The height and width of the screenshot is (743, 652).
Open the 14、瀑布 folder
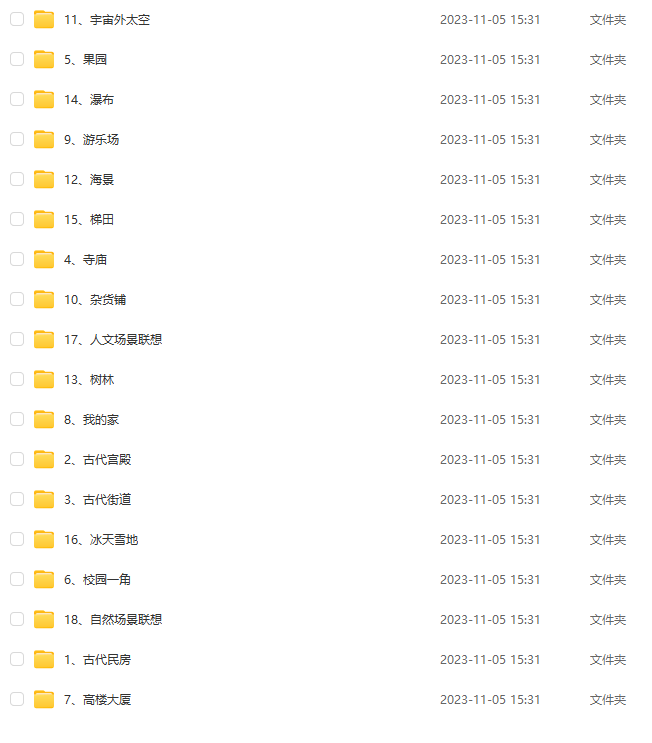click(88, 100)
